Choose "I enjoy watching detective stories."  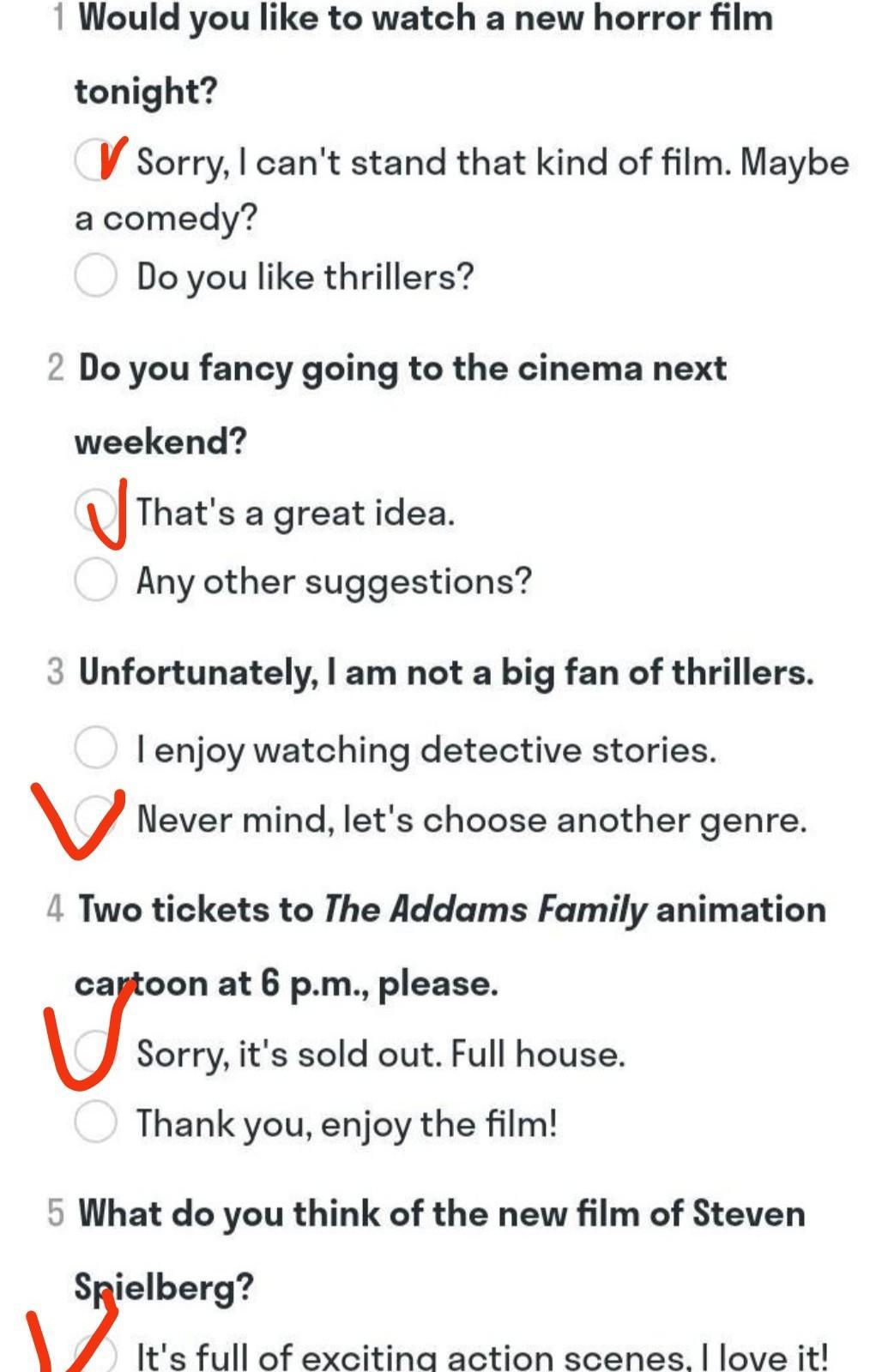pos(95,747)
